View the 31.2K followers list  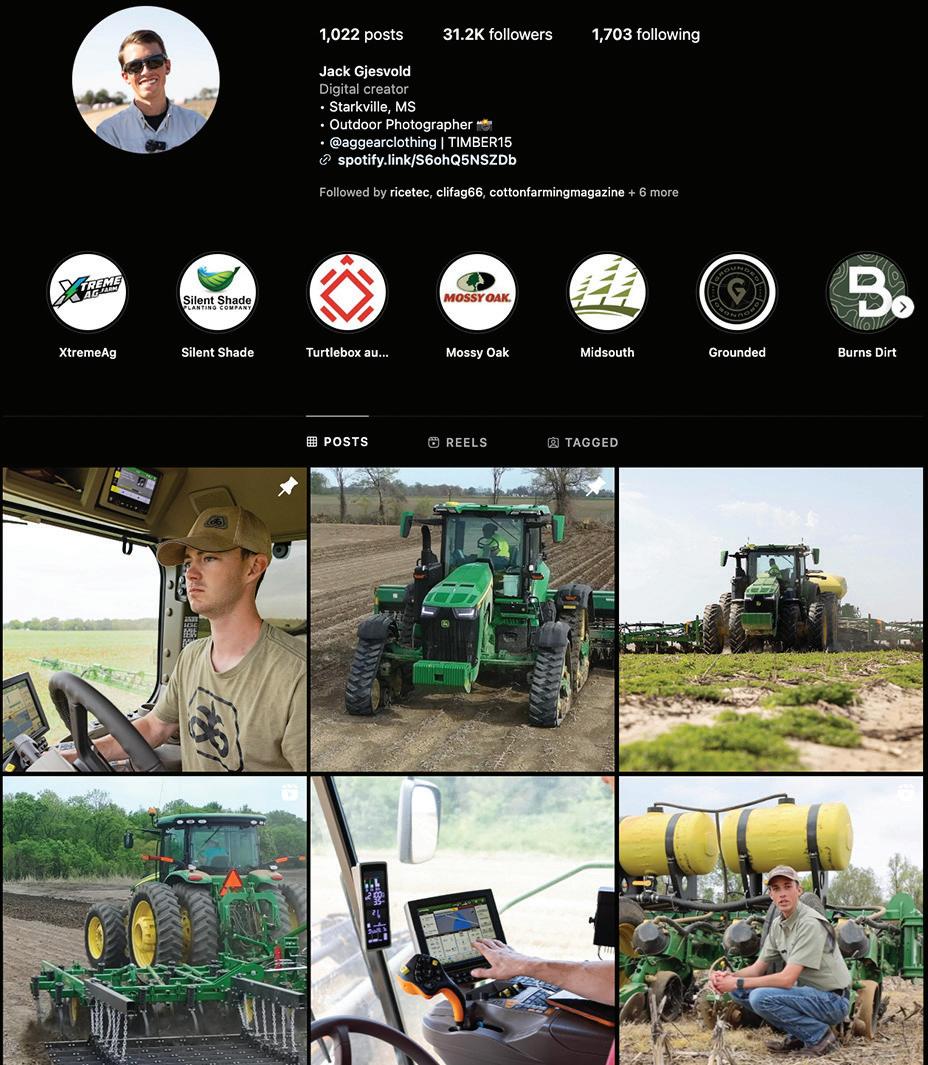click(497, 35)
